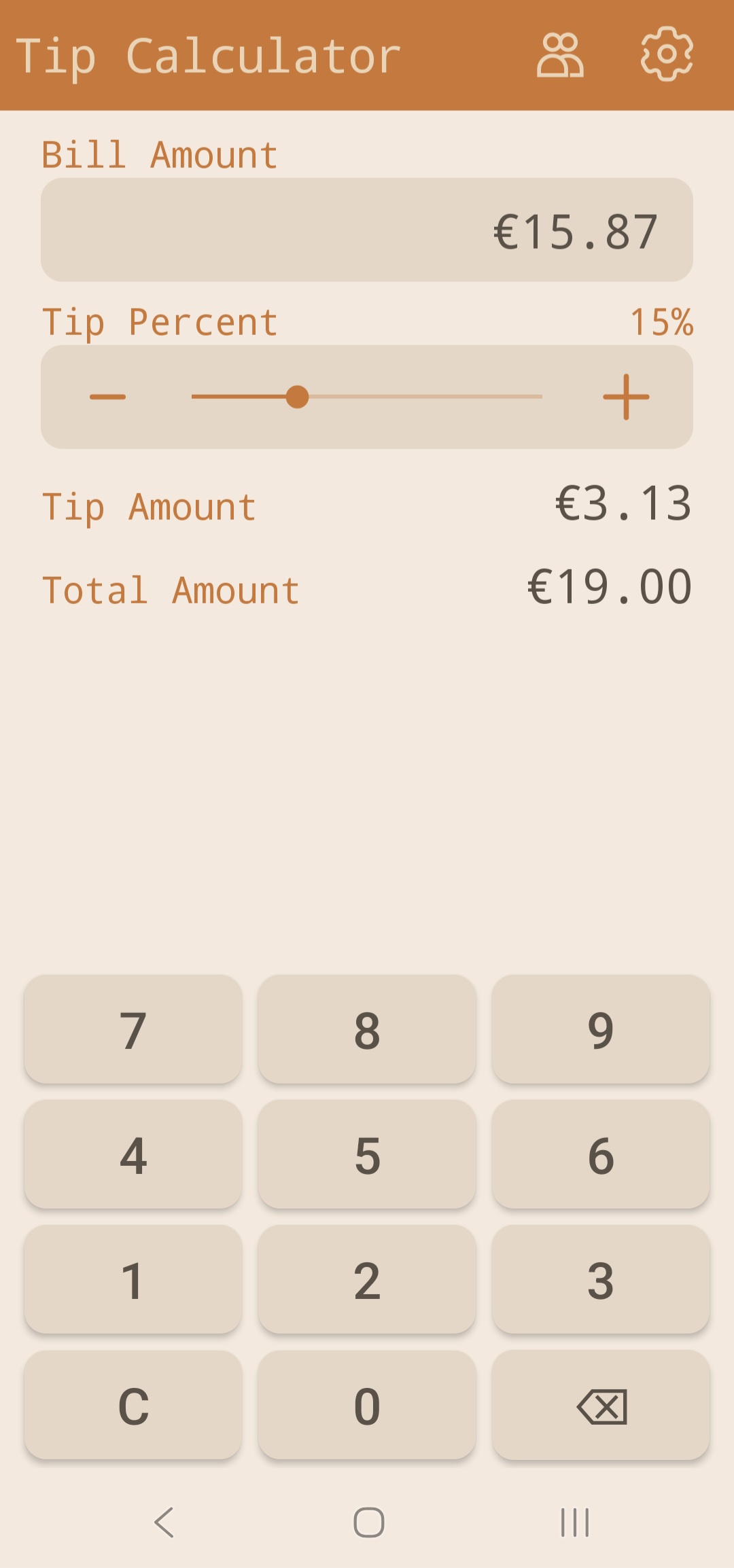
Task: Tap the Bill Amount field
Action: pyautogui.click(x=367, y=230)
